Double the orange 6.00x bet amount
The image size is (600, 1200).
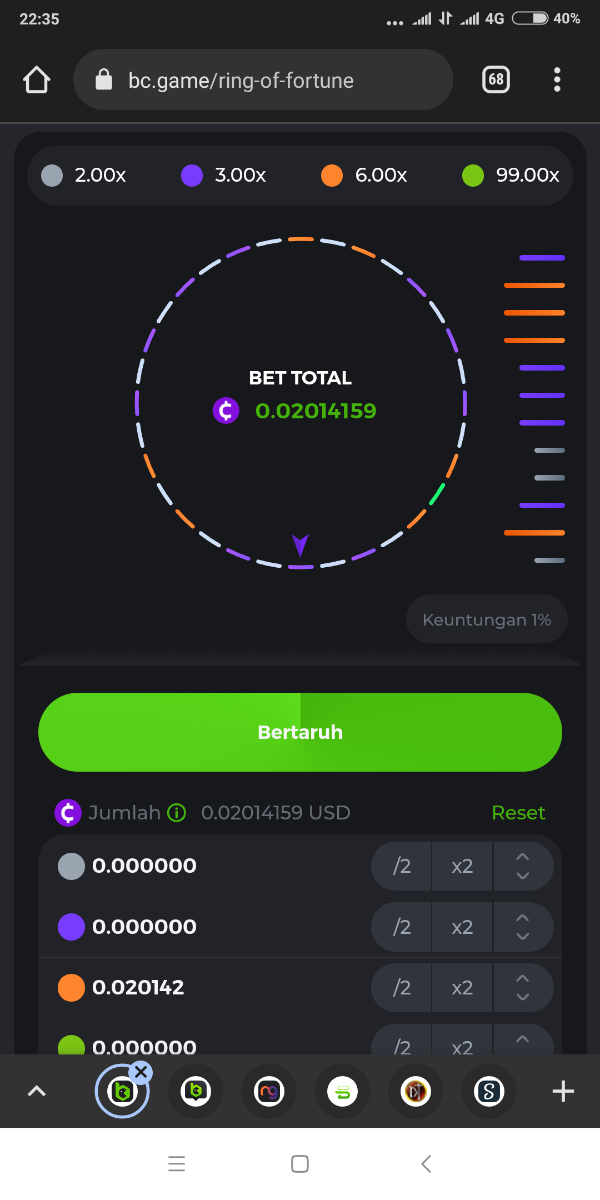462,988
